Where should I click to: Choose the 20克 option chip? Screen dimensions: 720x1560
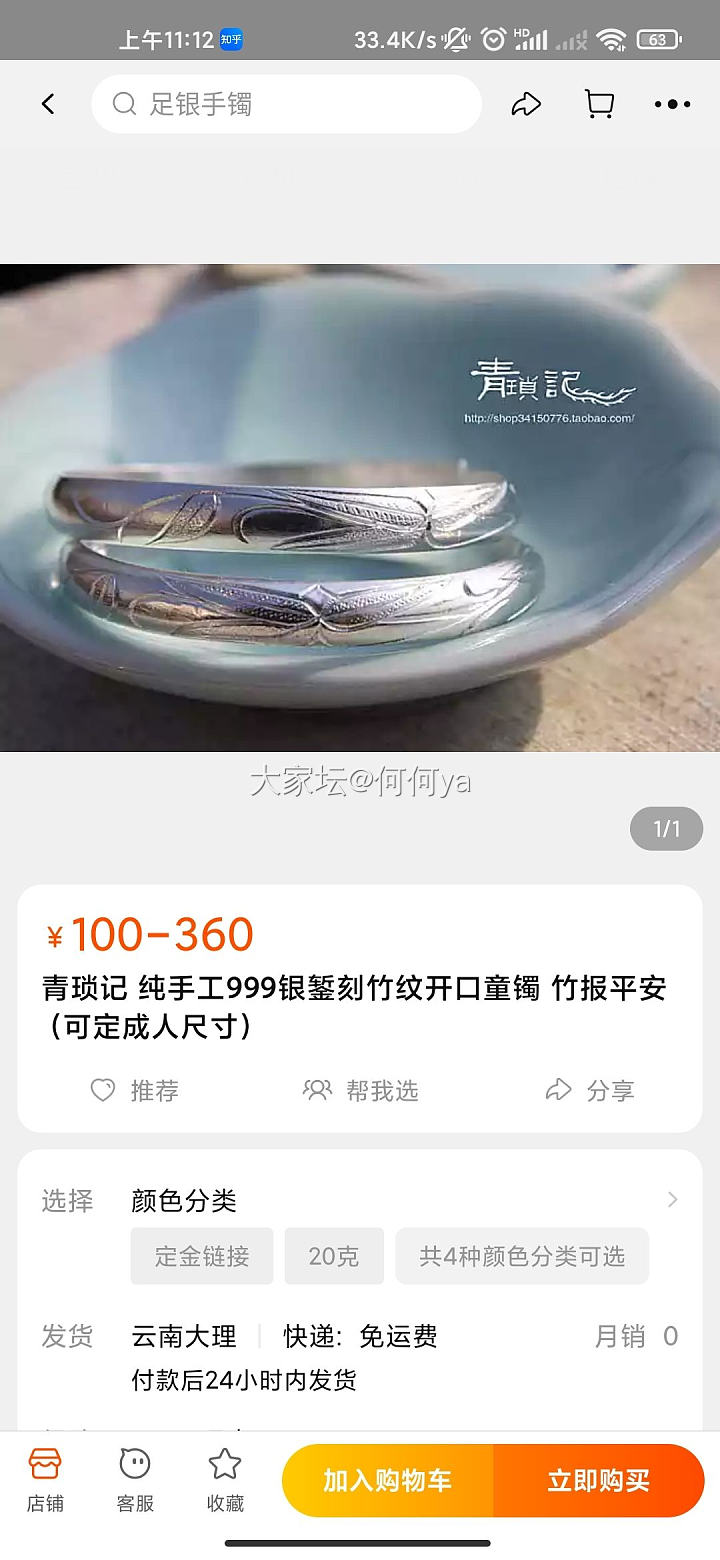click(334, 1256)
